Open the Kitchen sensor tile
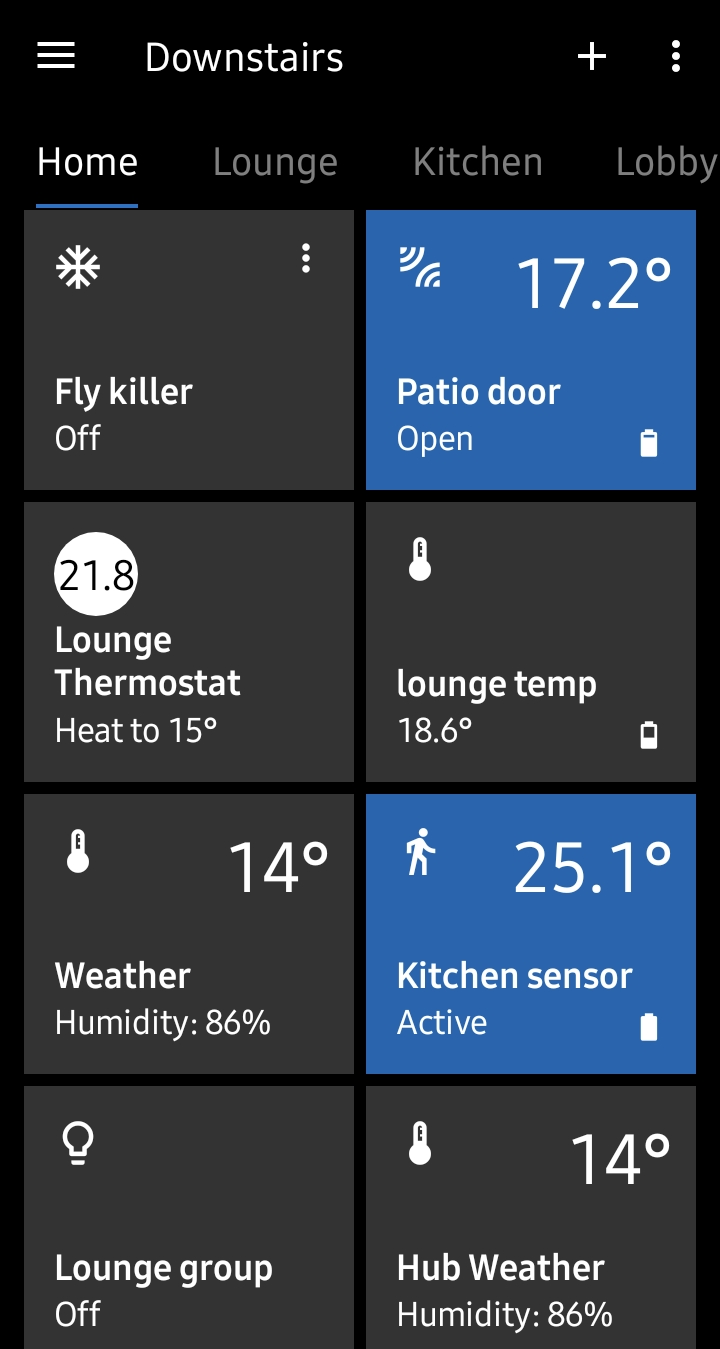Viewport: 720px width, 1349px height. [530, 934]
